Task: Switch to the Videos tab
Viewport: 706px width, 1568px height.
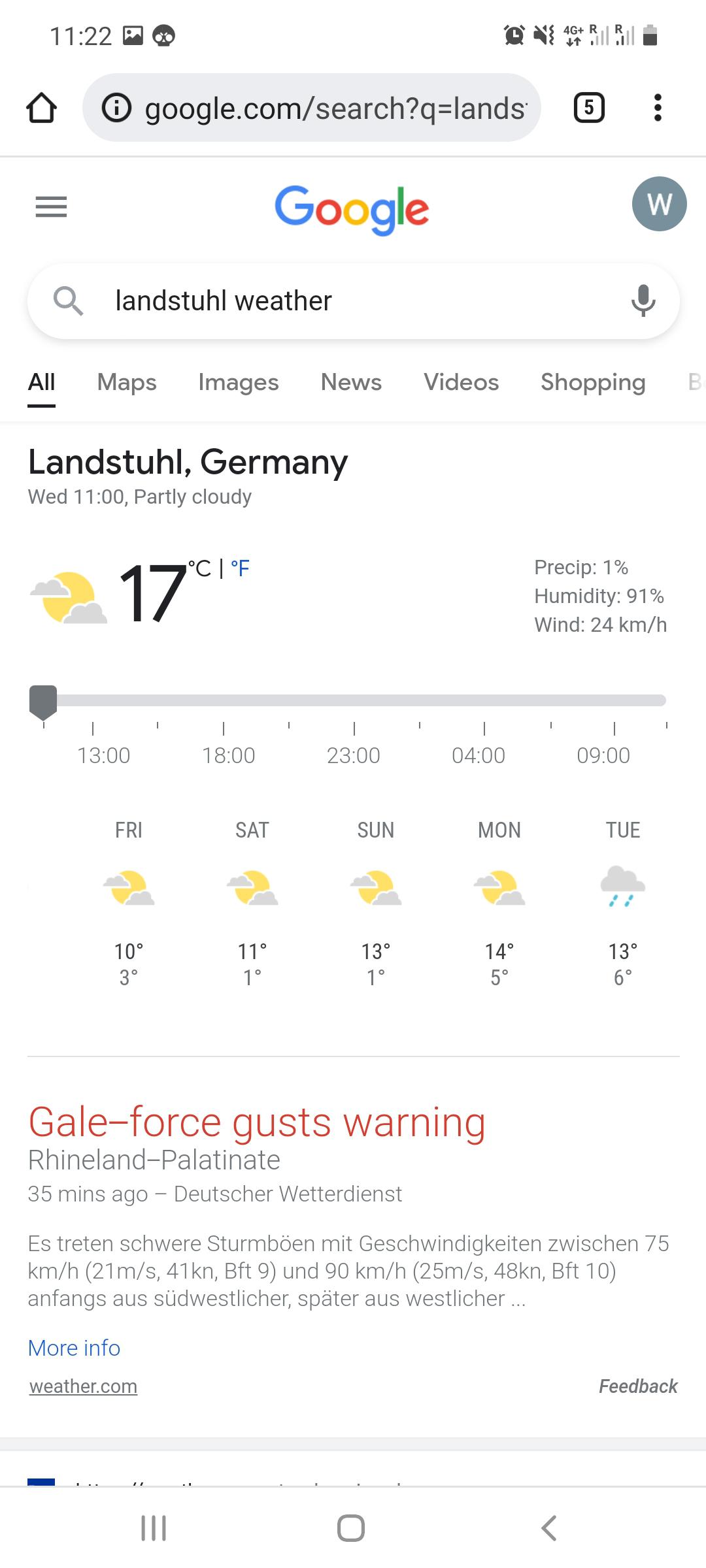Action: coord(462,382)
